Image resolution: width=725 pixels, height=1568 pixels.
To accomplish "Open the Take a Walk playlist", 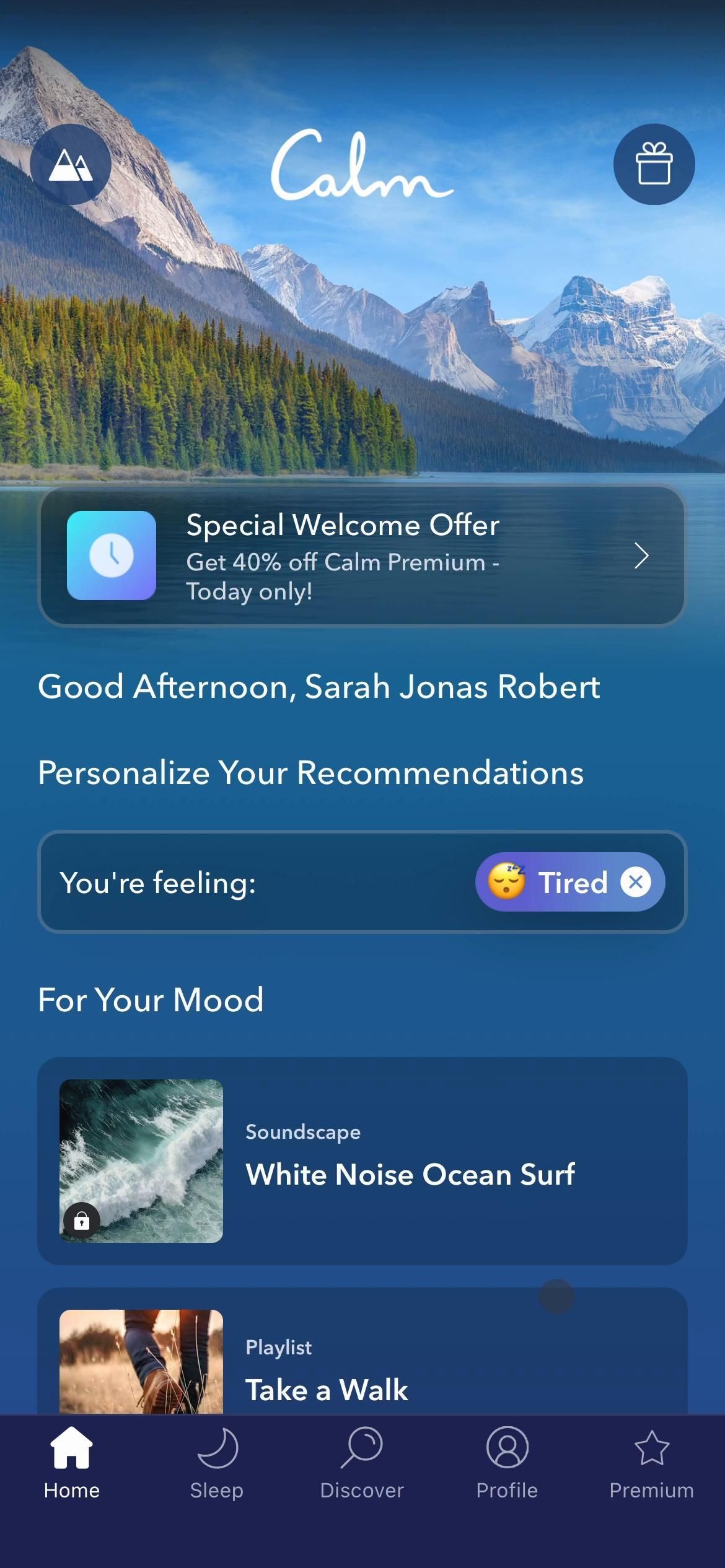I will [362, 1362].
